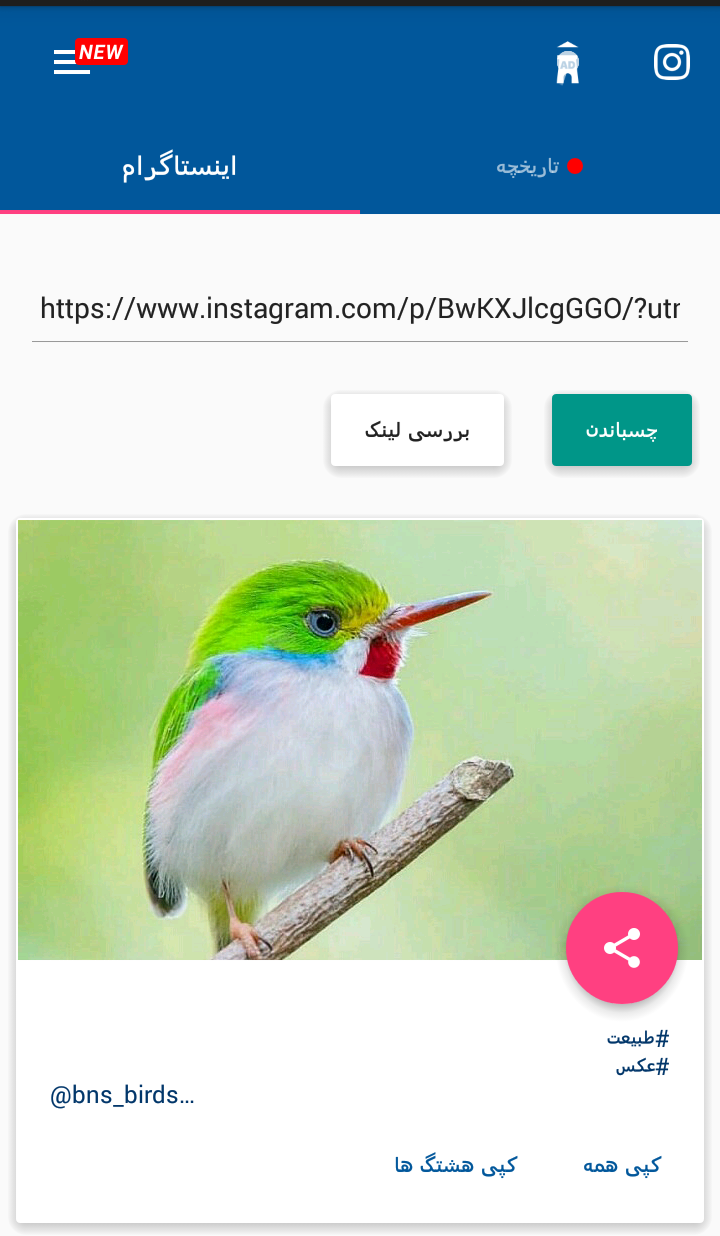This screenshot has height=1236, width=720.
Task: Click the pink underline of the active tab
Action: (180, 211)
